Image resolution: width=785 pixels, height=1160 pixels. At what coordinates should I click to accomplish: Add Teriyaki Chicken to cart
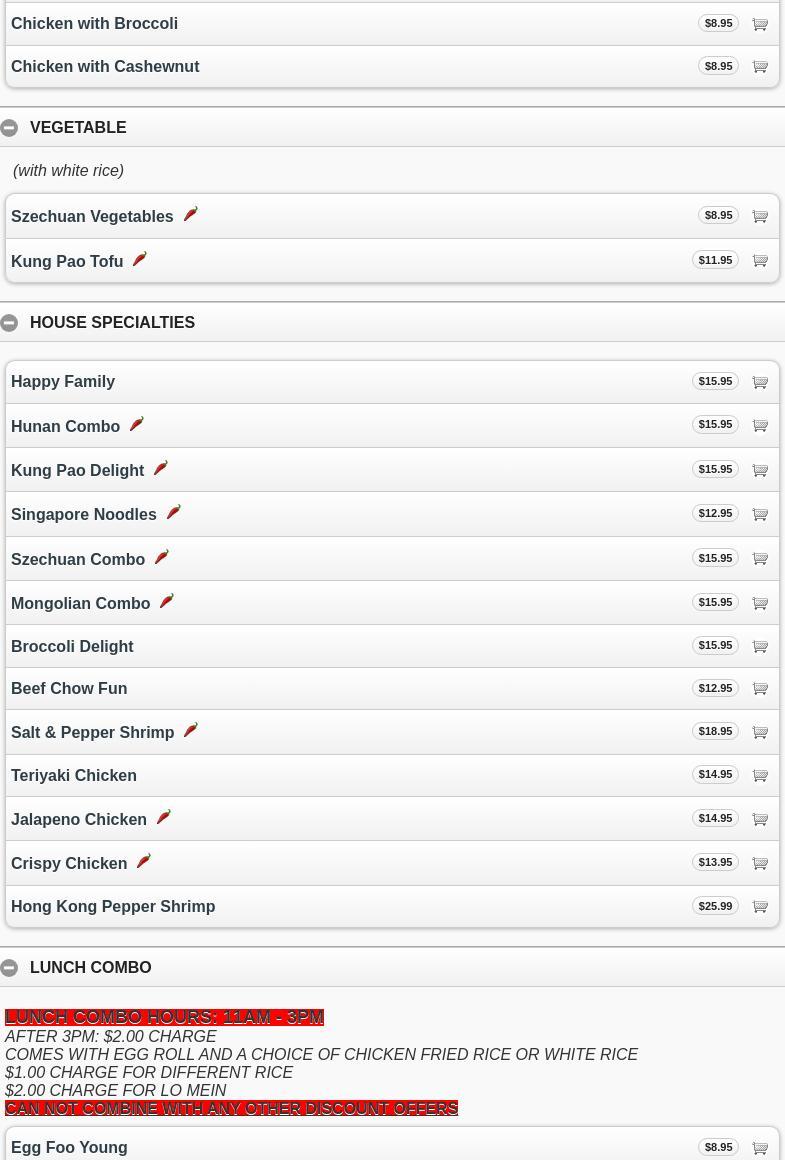[x=760, y=775]
